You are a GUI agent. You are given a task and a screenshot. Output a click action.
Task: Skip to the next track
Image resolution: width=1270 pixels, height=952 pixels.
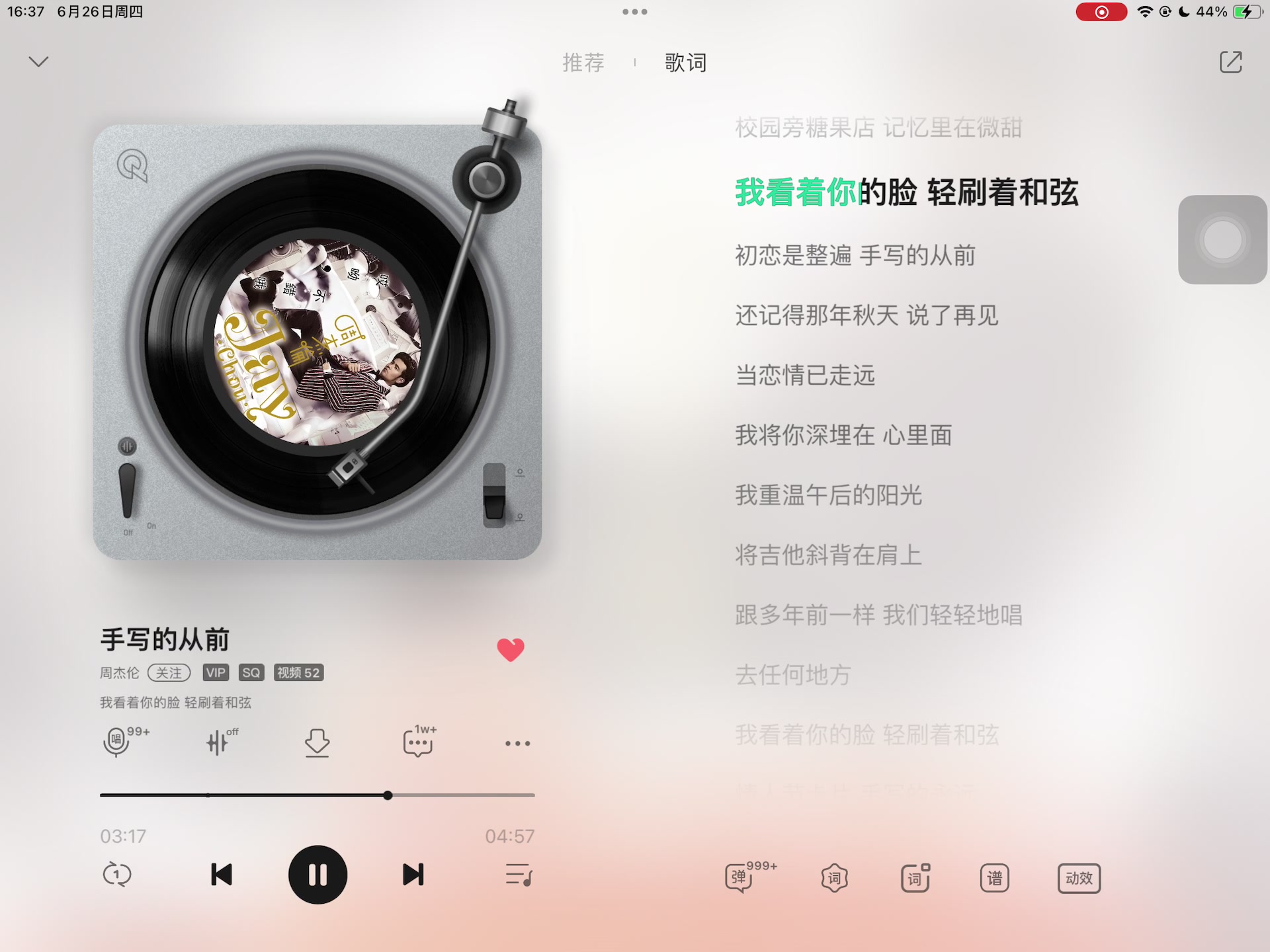pyautogui.click(x=413, y=875)
